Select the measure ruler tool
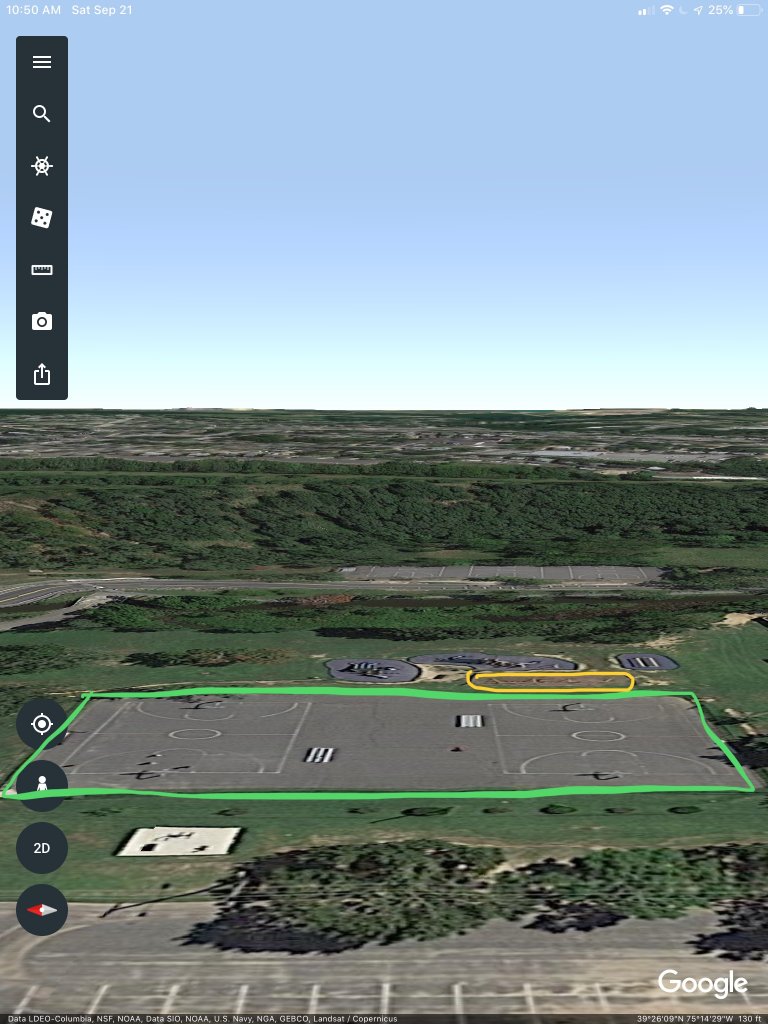The height and width of the screenshot is (1024, 768). (x=42, y=270)
